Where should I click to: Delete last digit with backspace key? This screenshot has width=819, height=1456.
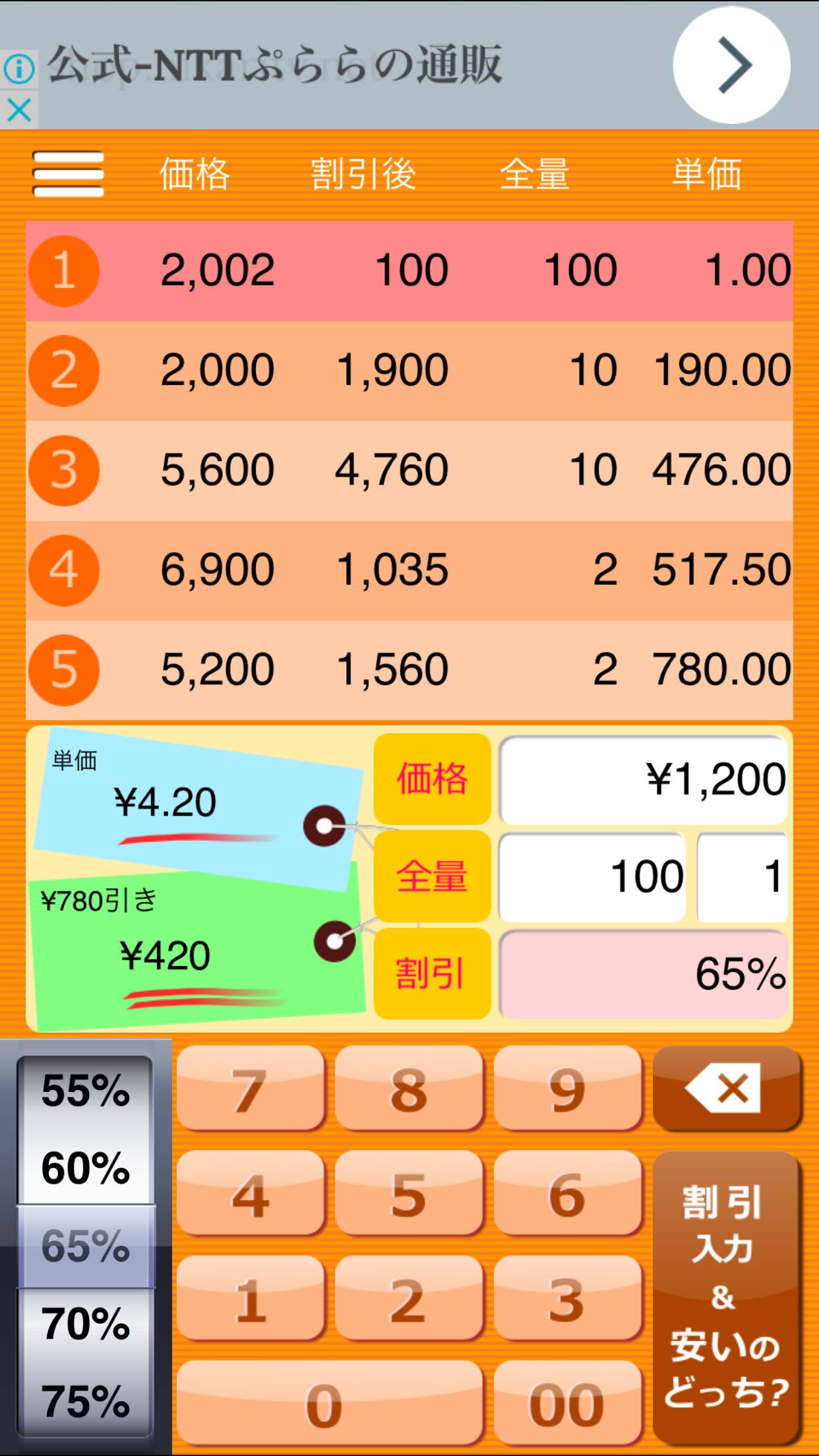pyautogui.click(x=727, y=1089)
